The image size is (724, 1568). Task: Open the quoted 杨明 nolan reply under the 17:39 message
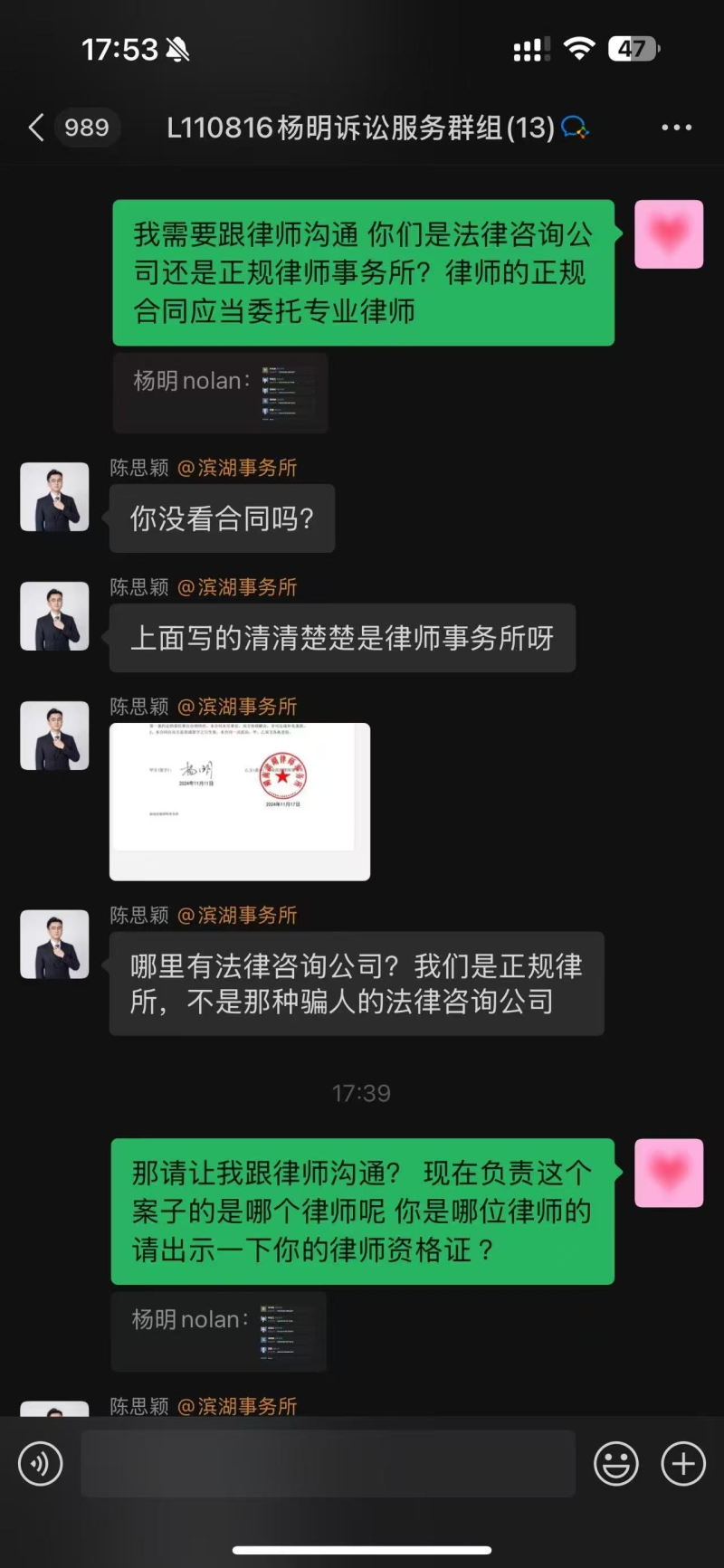(218, 1331)
